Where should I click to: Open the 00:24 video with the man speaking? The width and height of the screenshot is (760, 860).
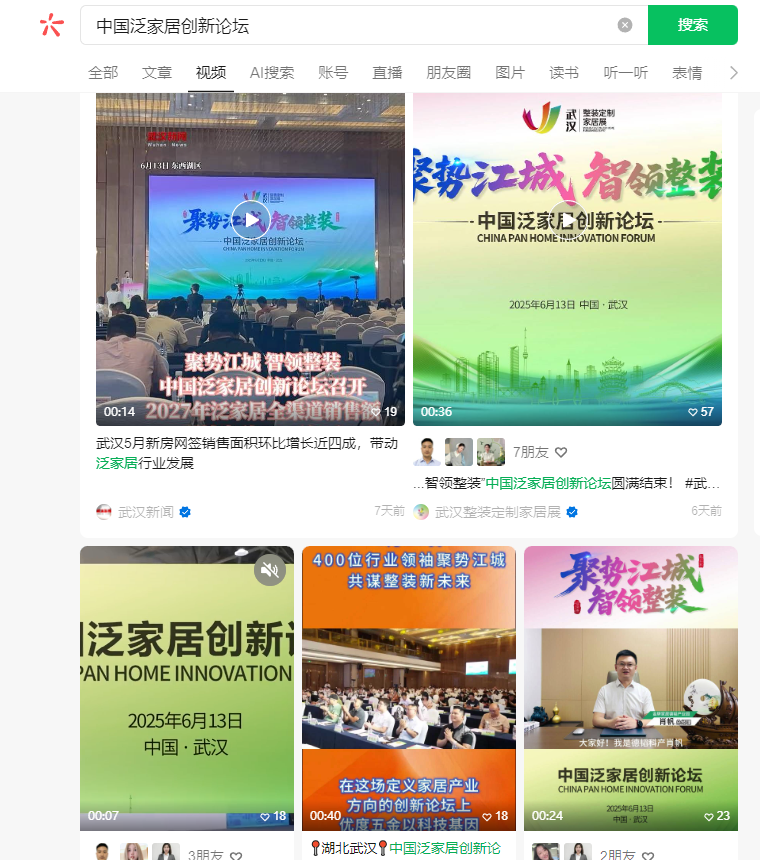631,690
